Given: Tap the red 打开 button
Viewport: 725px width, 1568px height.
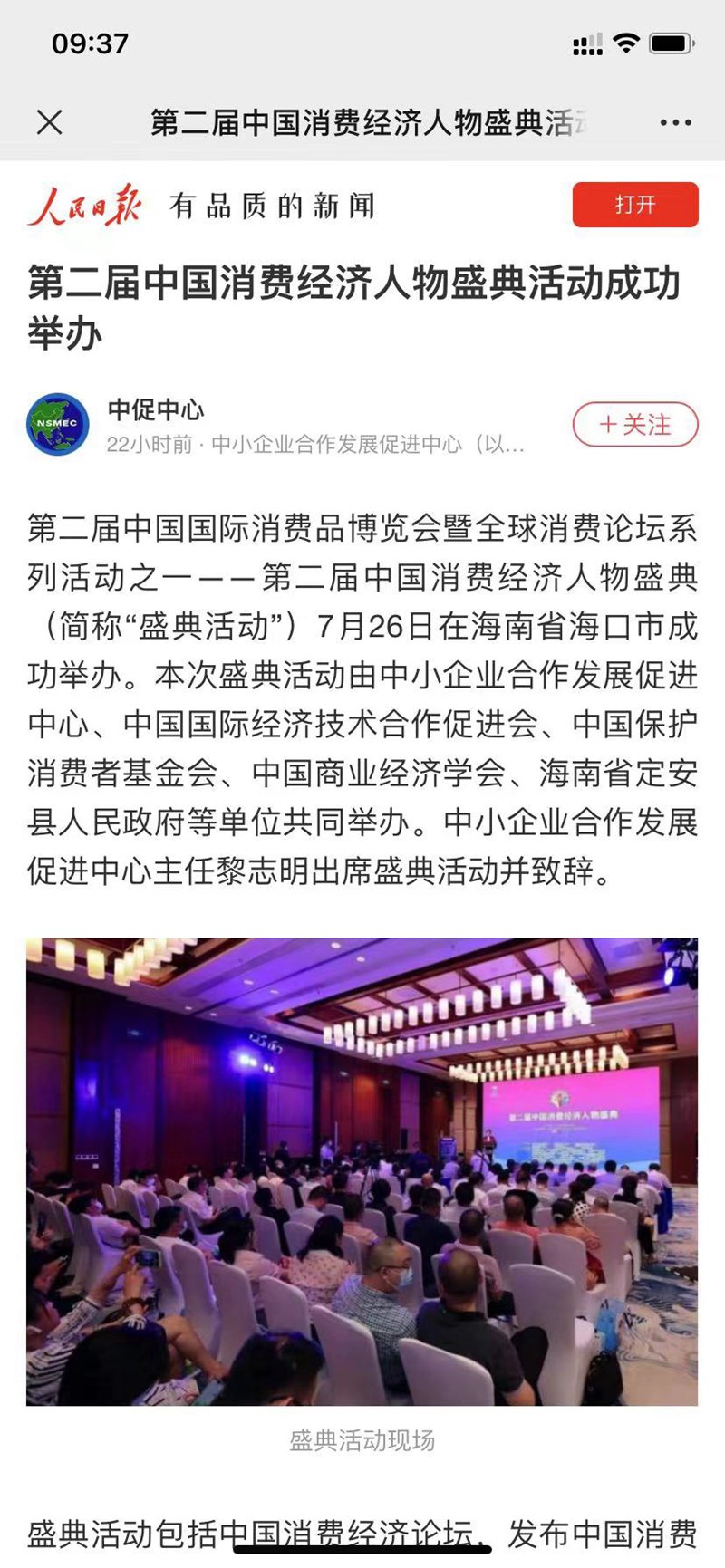Looking at the screenshot, I should 634,205.
